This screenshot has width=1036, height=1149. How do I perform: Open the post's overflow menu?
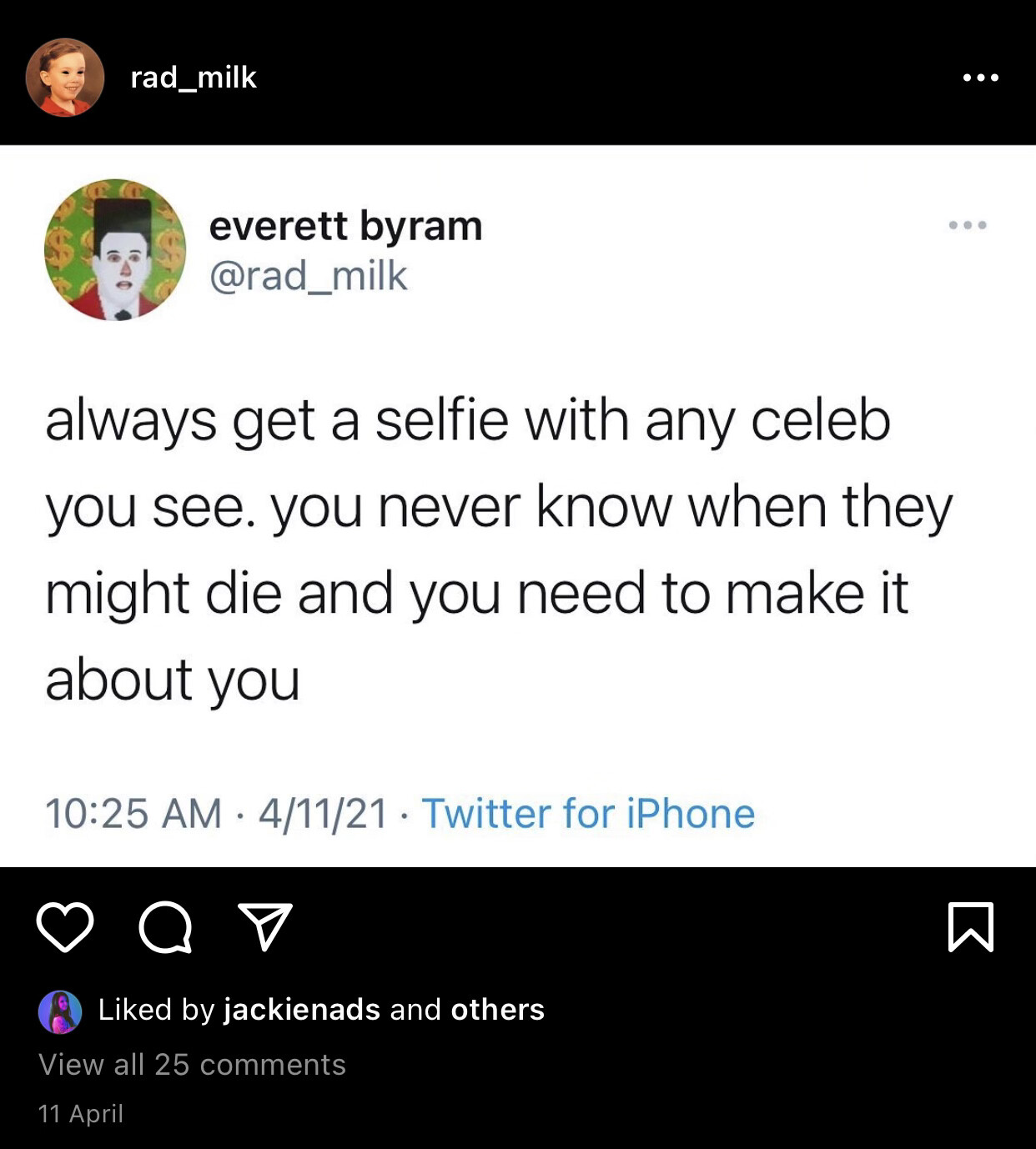pyautogui.click(x=980, y=78)
